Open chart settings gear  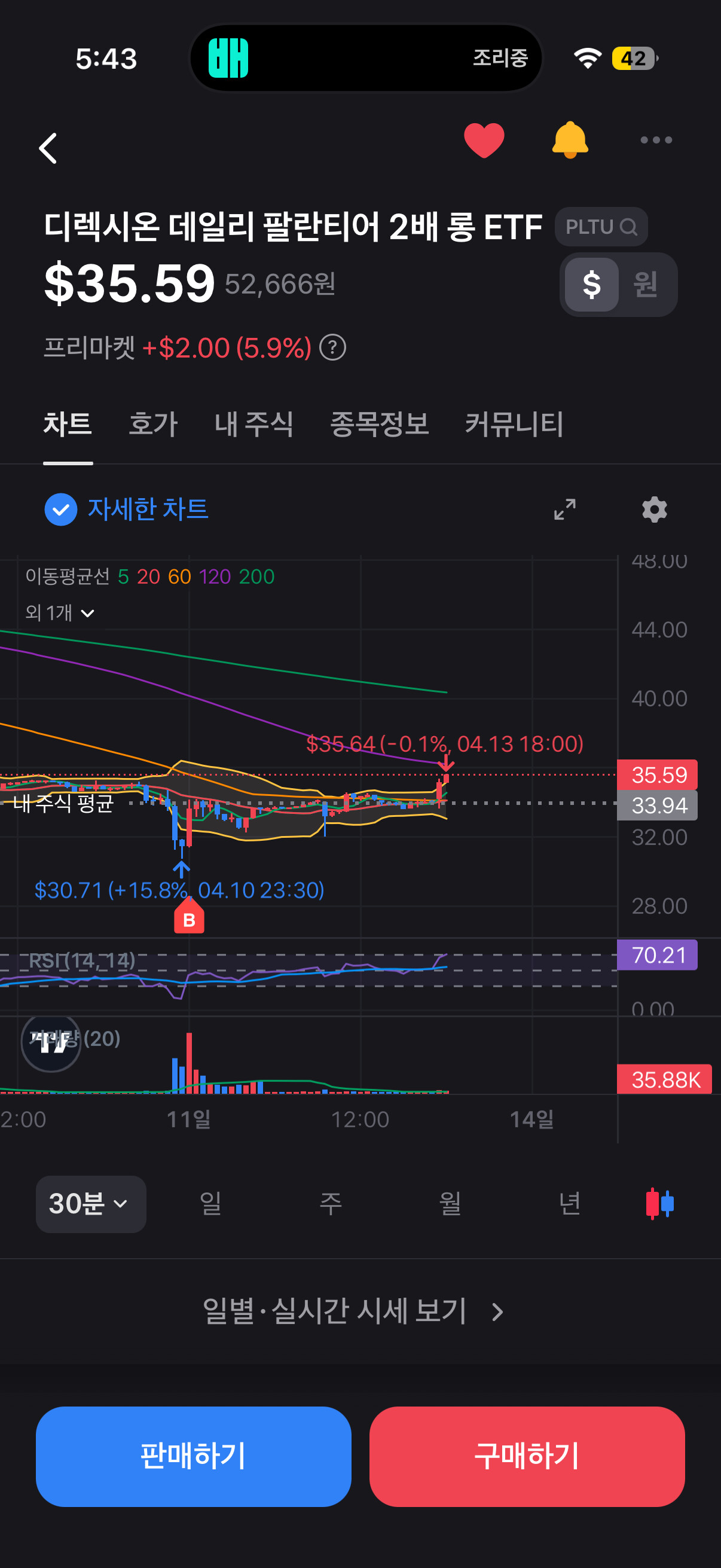point(654,510)
